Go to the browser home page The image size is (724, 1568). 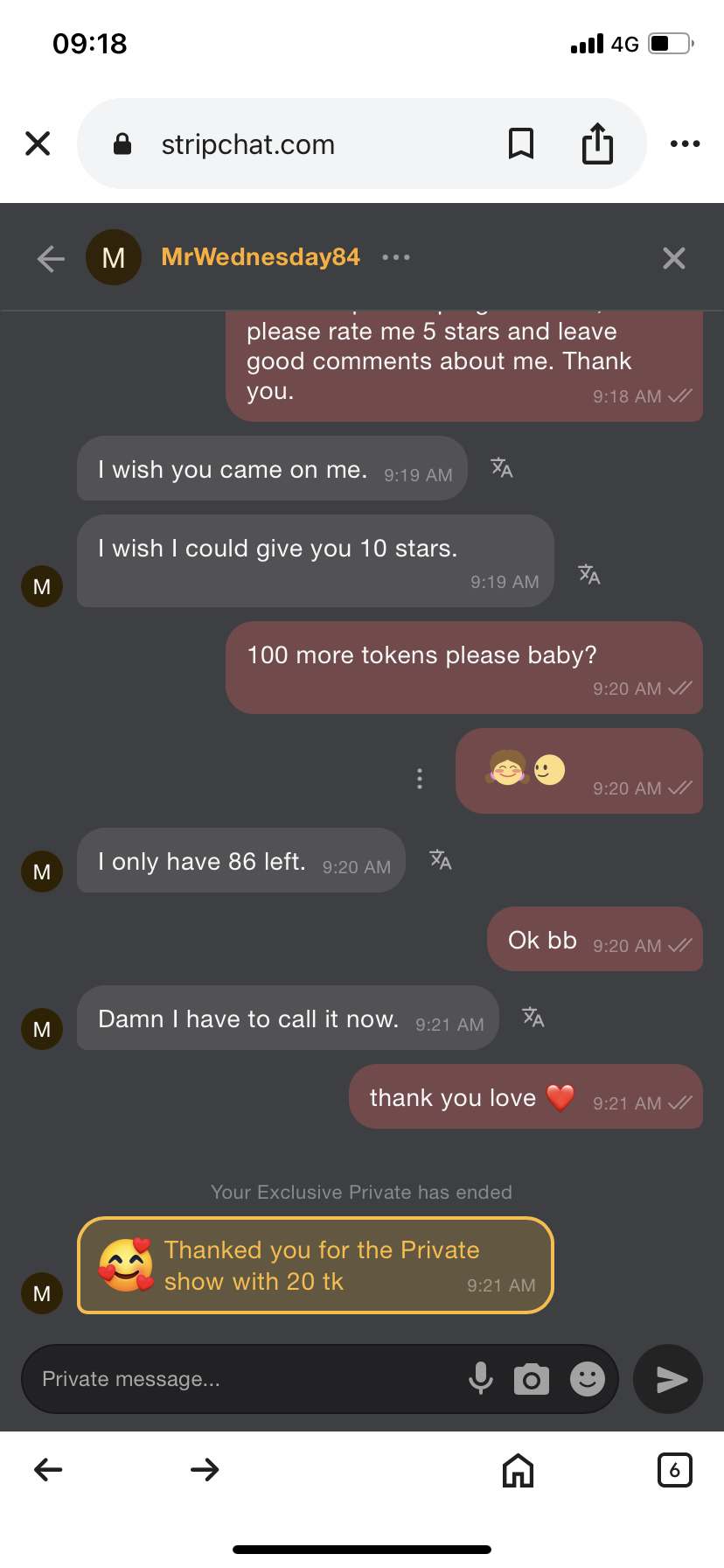click(518, 1470)
